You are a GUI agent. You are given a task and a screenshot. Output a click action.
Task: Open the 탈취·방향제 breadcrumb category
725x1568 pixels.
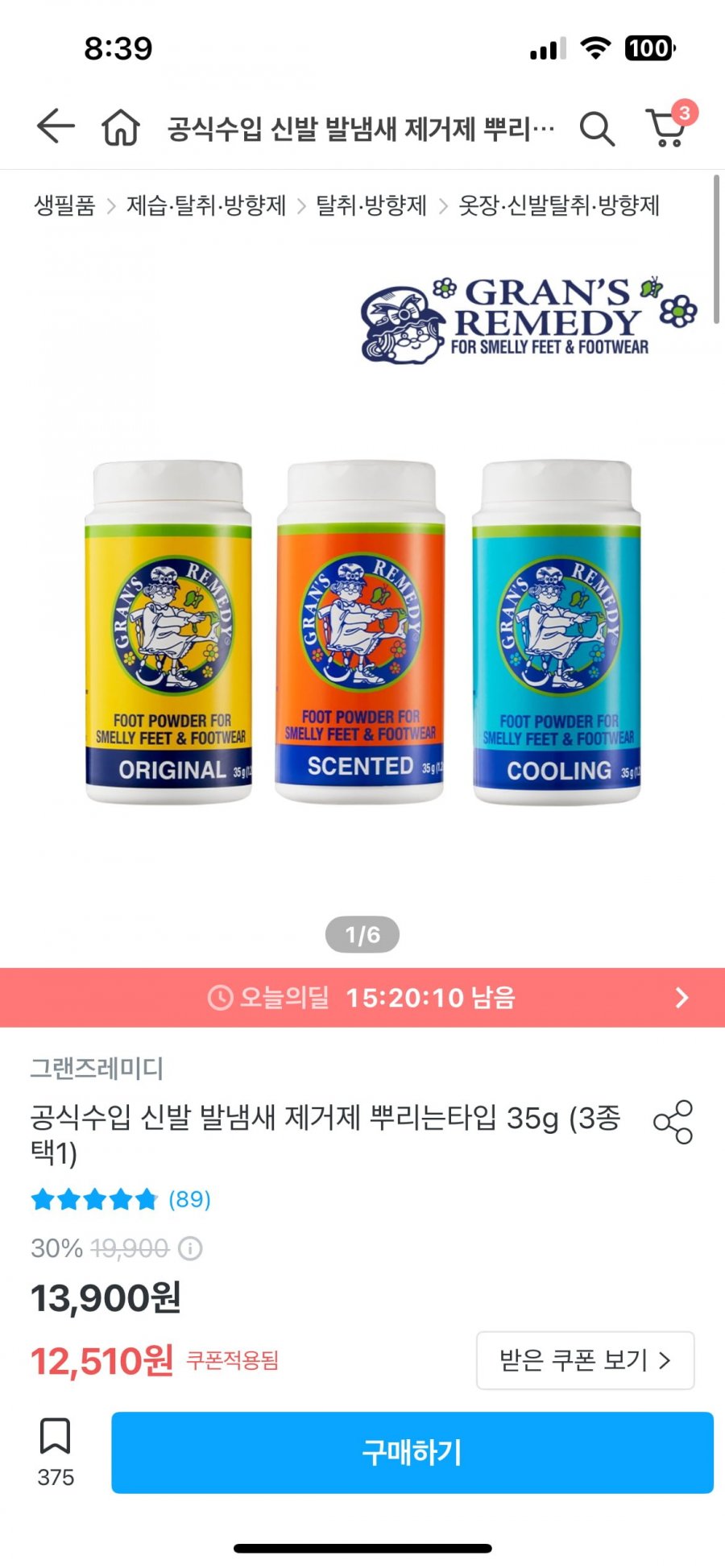pyautogui.click(x=371, y=205)
